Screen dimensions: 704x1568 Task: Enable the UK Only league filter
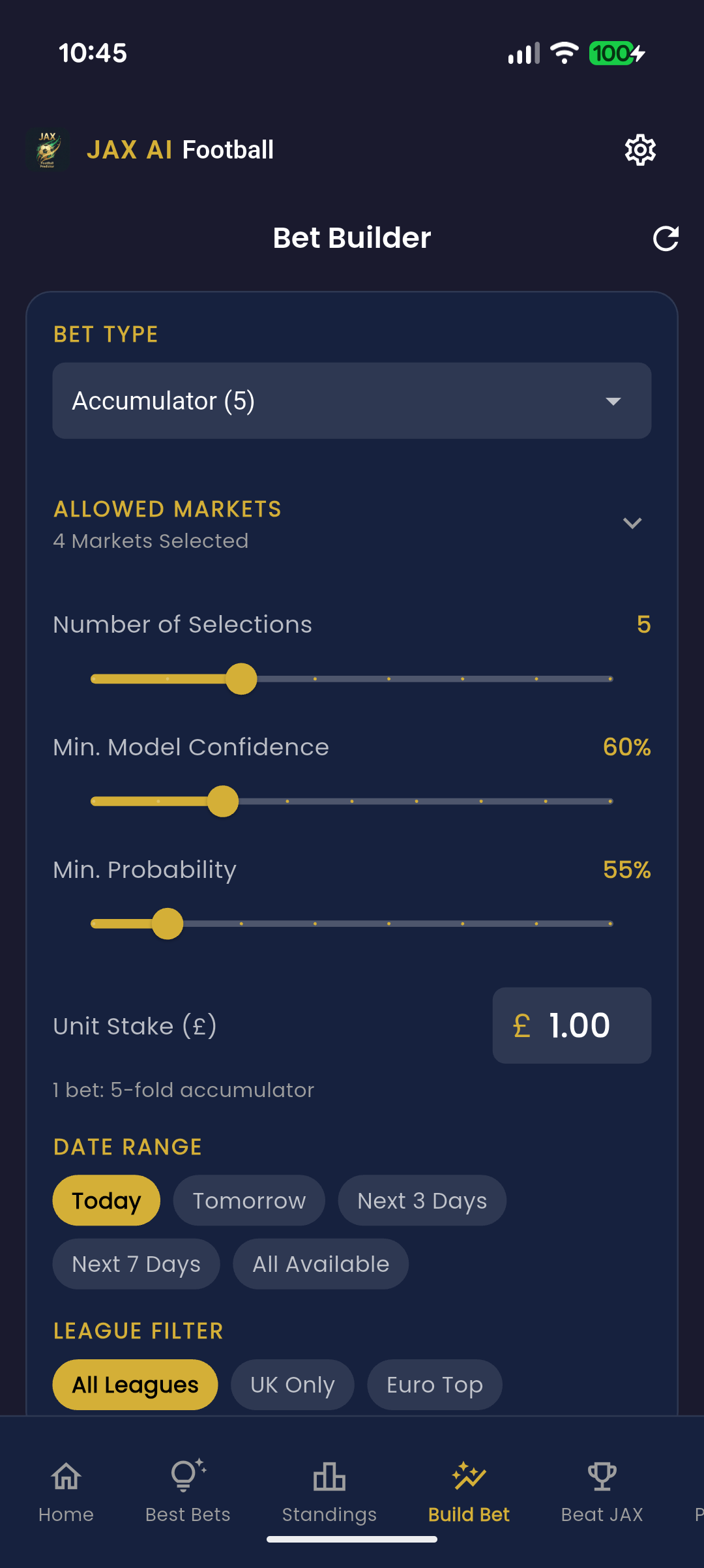click(292, 1385)
